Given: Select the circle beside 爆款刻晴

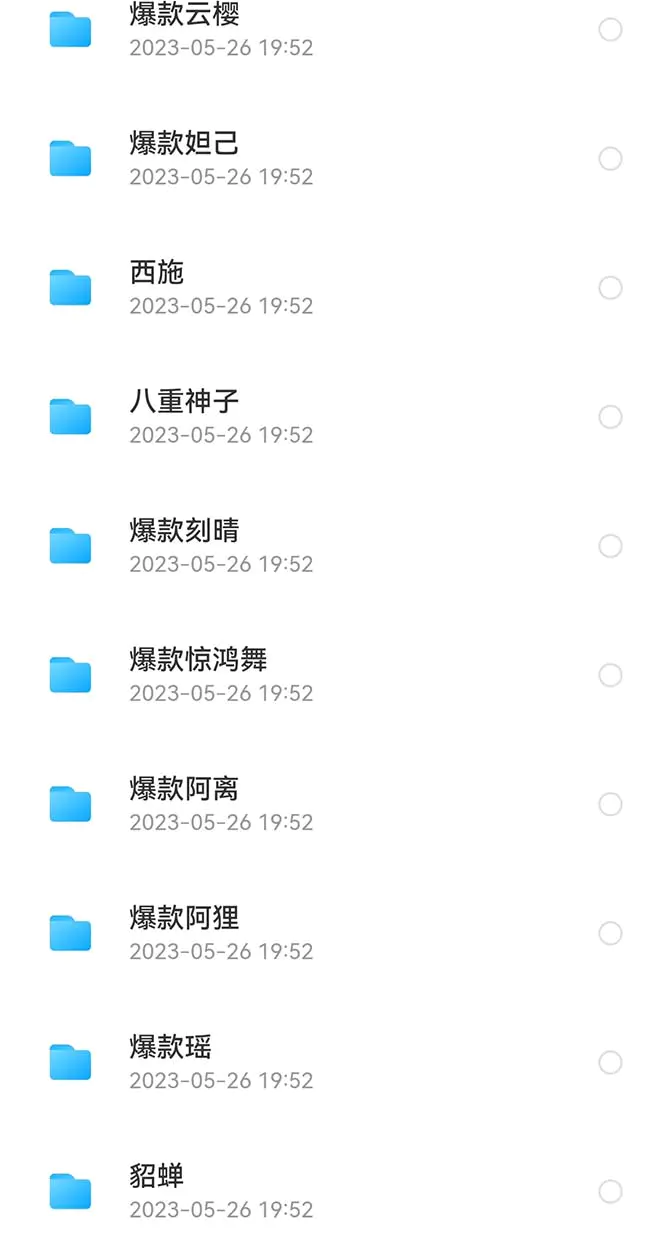Looking at the screenshot, I should click(x=610, y=546).
